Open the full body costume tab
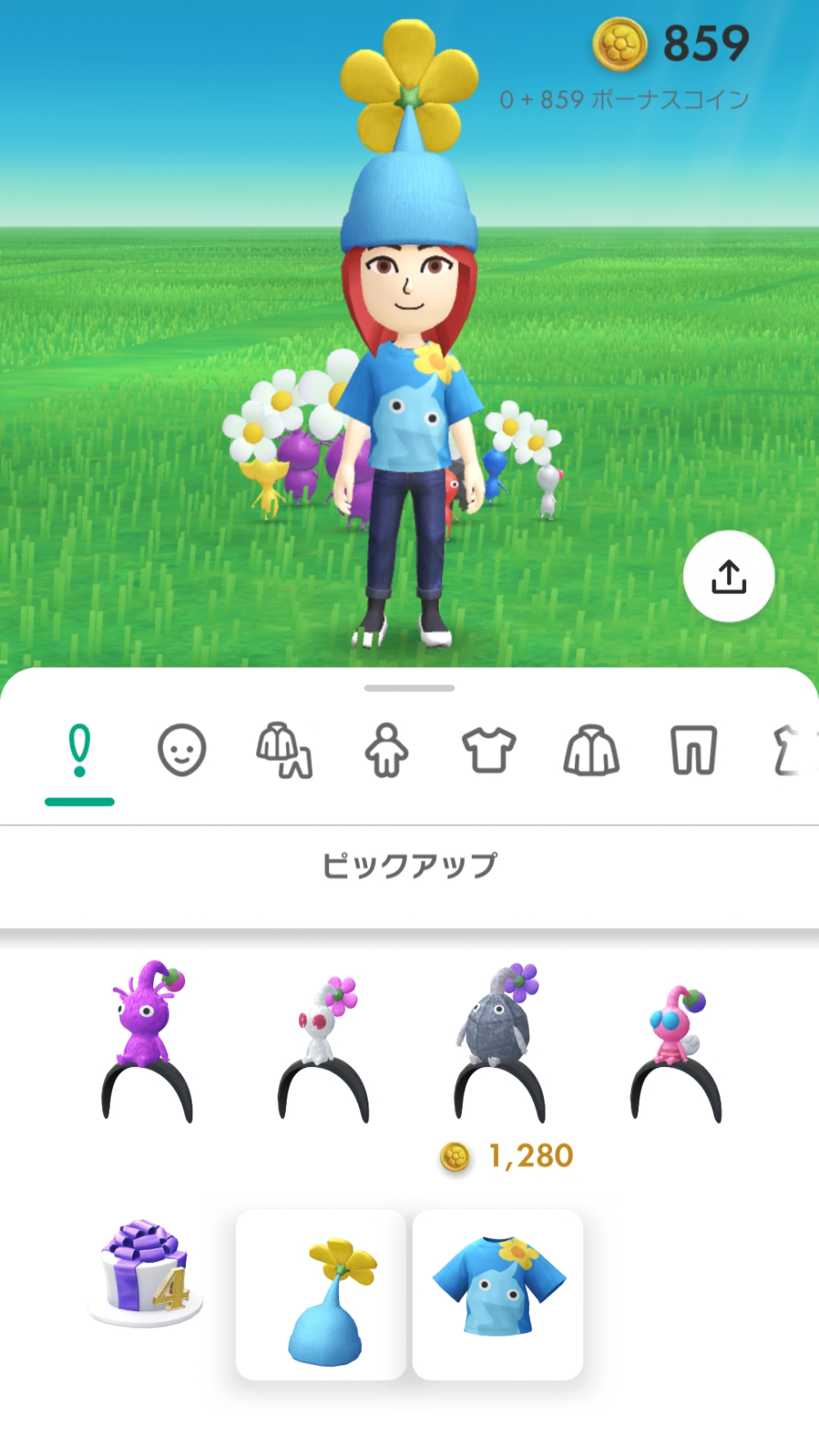Image resolution: width=819 pixels, height=1456 pixels. pos(387,749)
